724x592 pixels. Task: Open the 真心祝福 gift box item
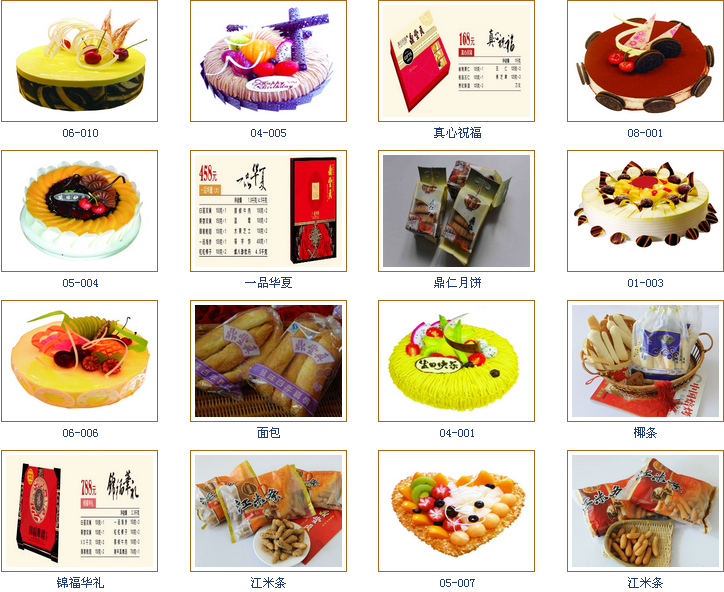pyautogui.click(x=456, y=62)
